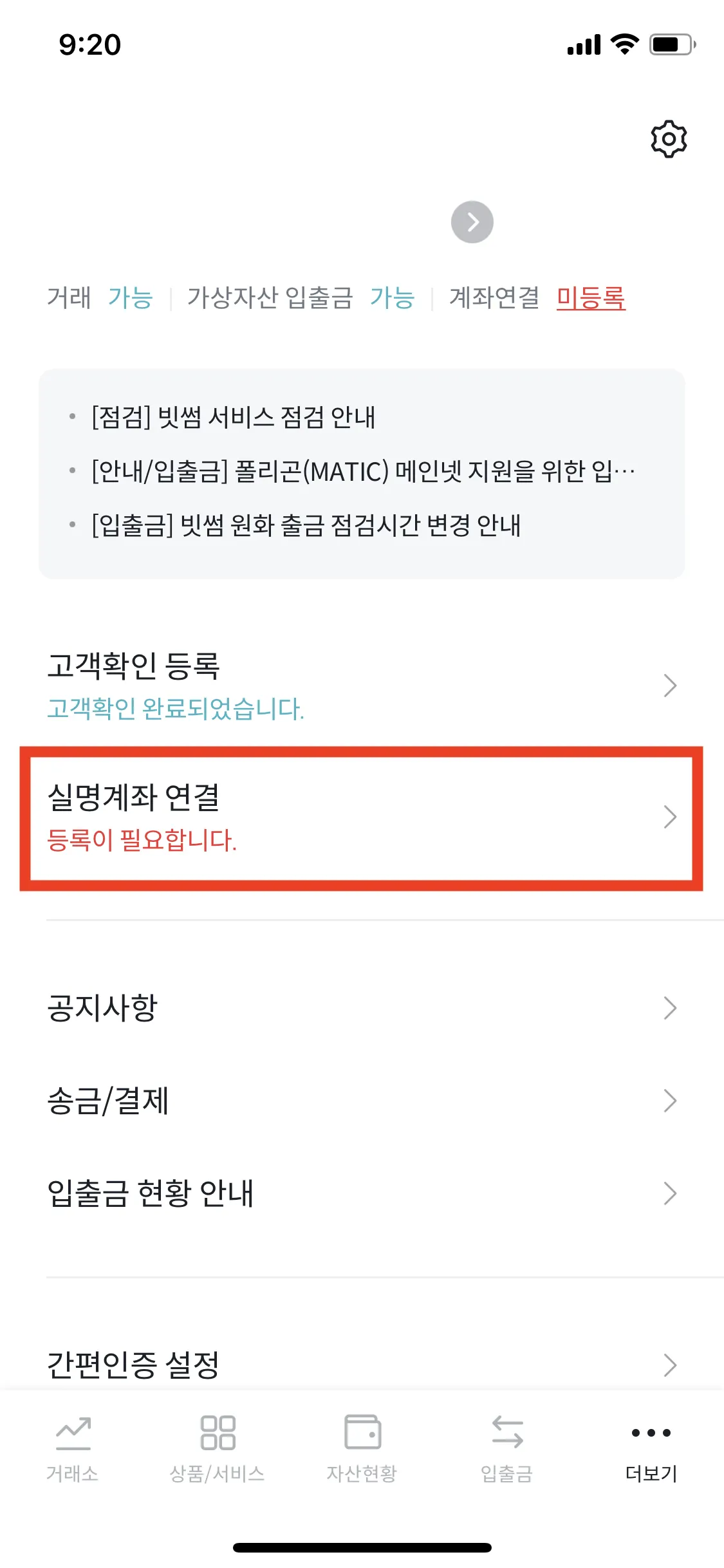Viewport: 724px width, 1568px height.
Task: Select the 더보기 tab
Action: (651, 1450)
